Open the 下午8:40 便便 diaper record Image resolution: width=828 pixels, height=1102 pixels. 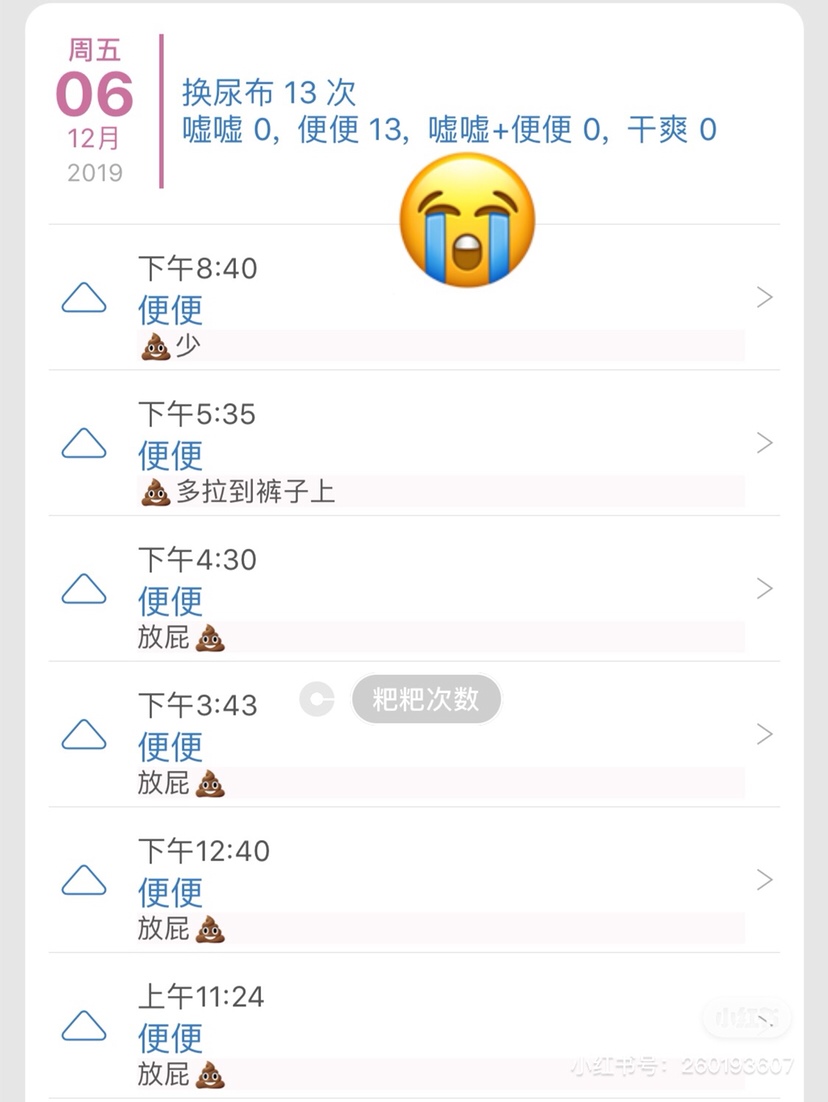[x=412, y=298]
